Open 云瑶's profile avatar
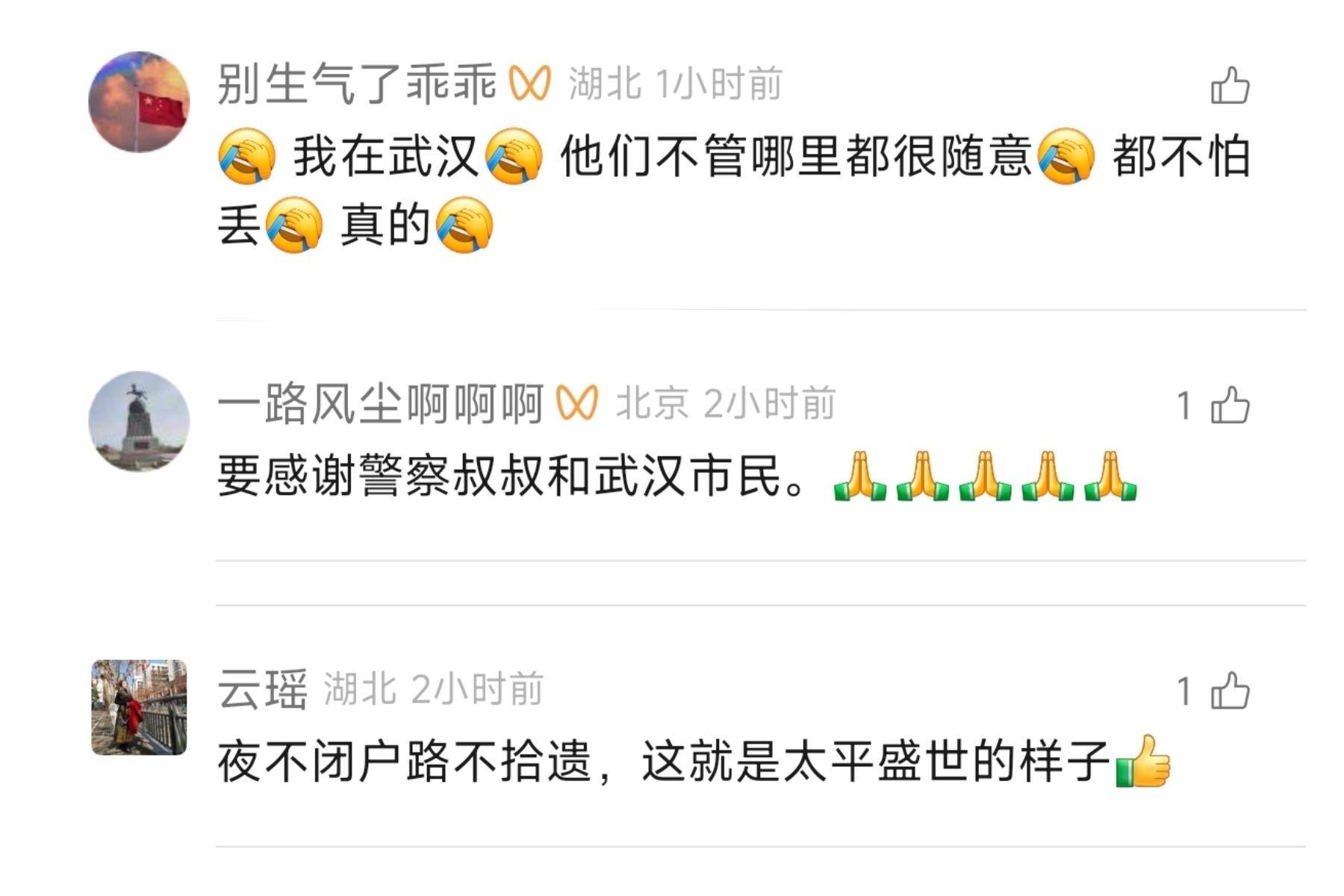The width and height of the screenshot is (1344, 896). point(139,707)
